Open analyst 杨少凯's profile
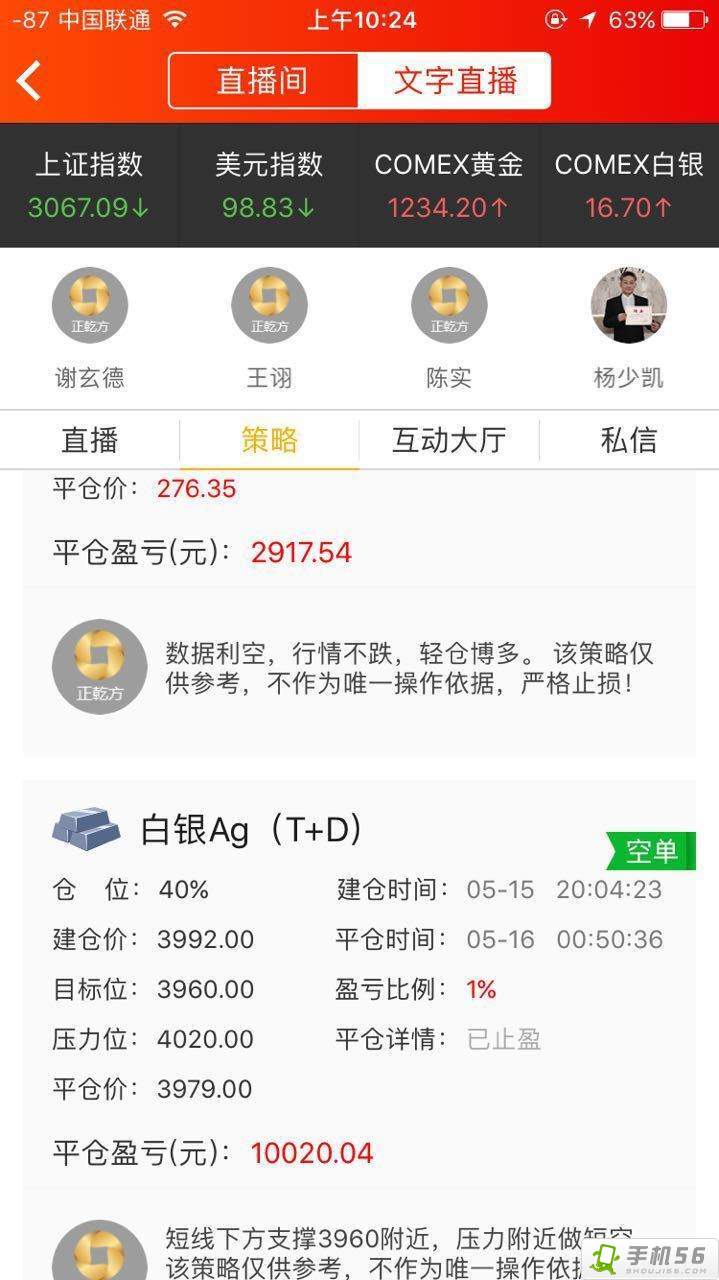Viewport: 719px width, 1280px height. coord(629,306)
